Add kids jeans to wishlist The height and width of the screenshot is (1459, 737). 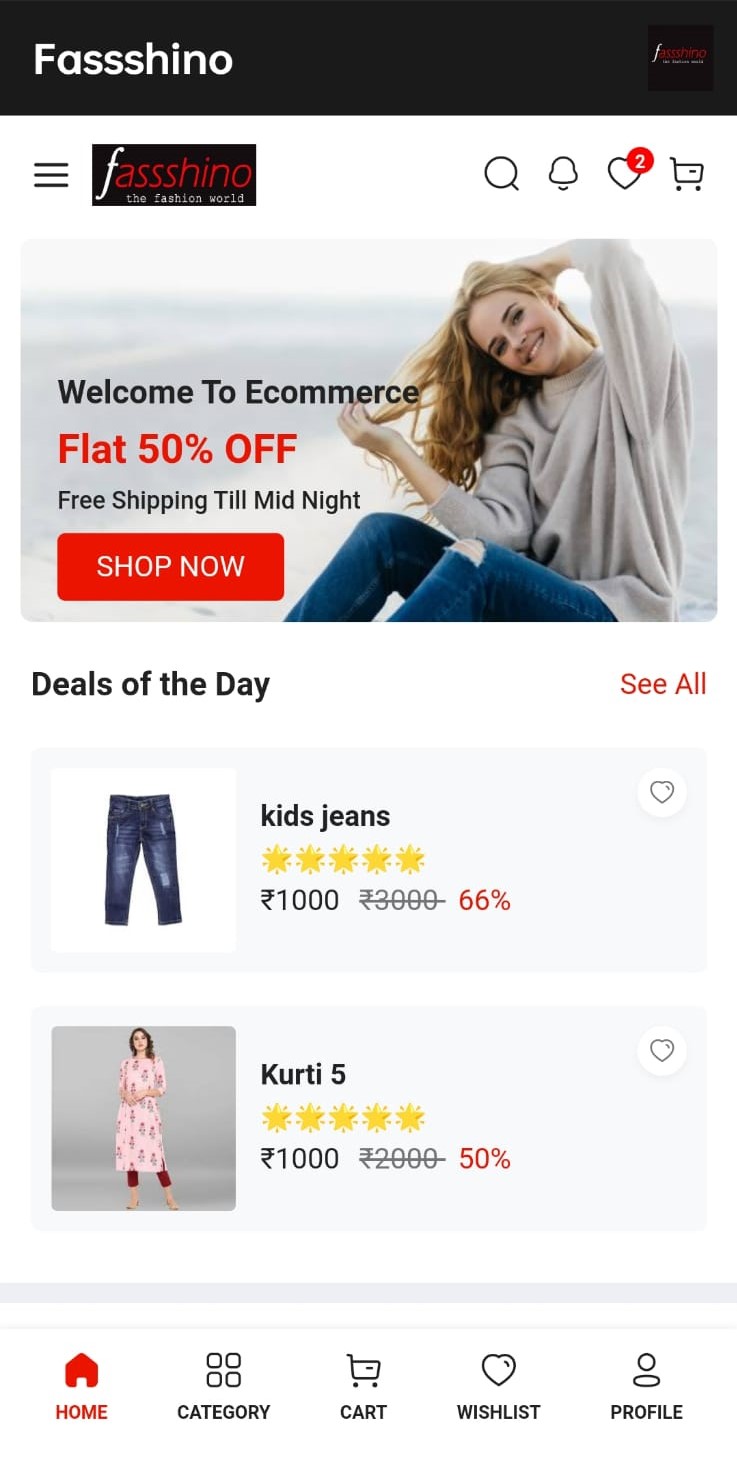[662, 792]
